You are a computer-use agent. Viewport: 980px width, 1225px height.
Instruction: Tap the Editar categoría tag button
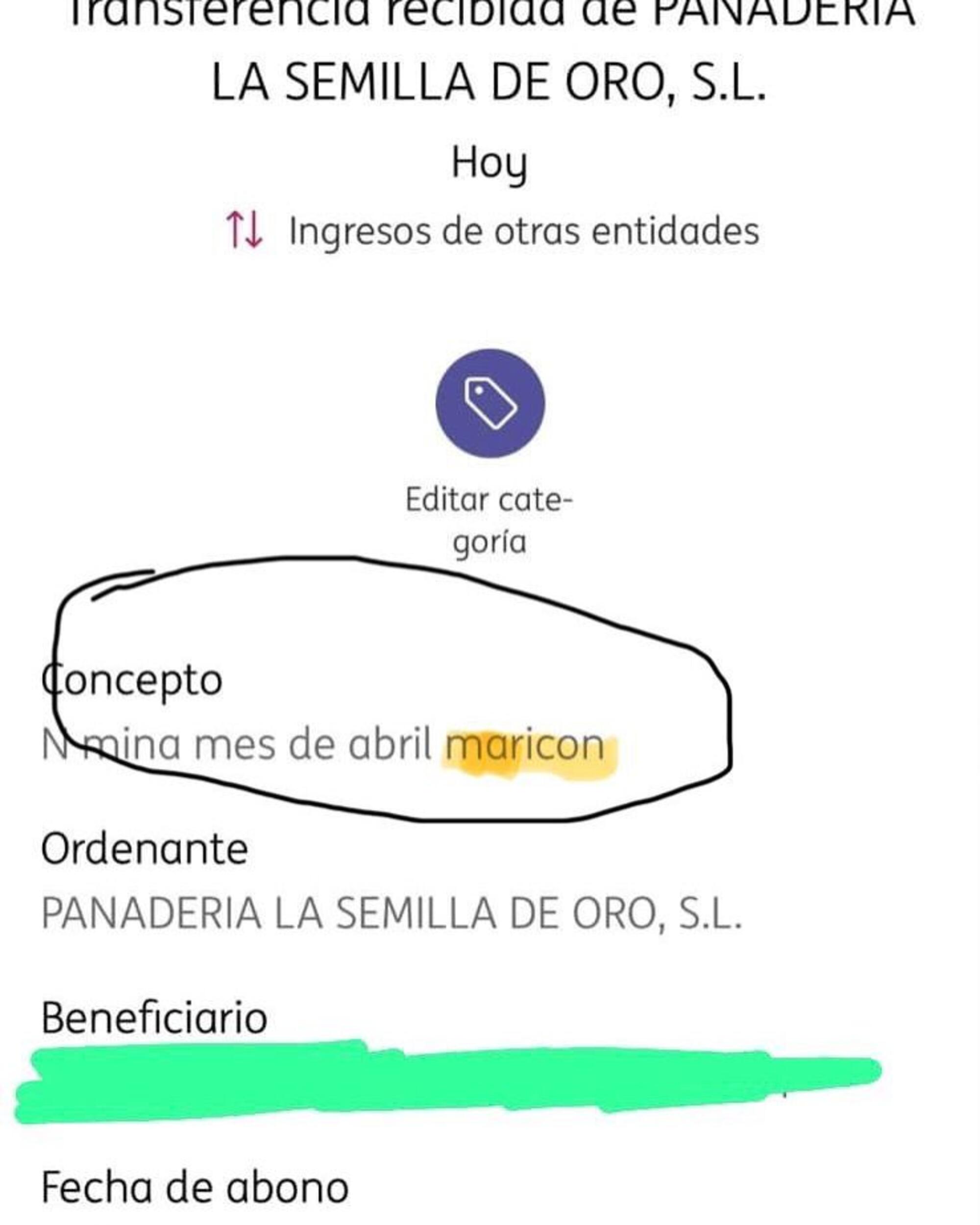(x=490, y=403)
